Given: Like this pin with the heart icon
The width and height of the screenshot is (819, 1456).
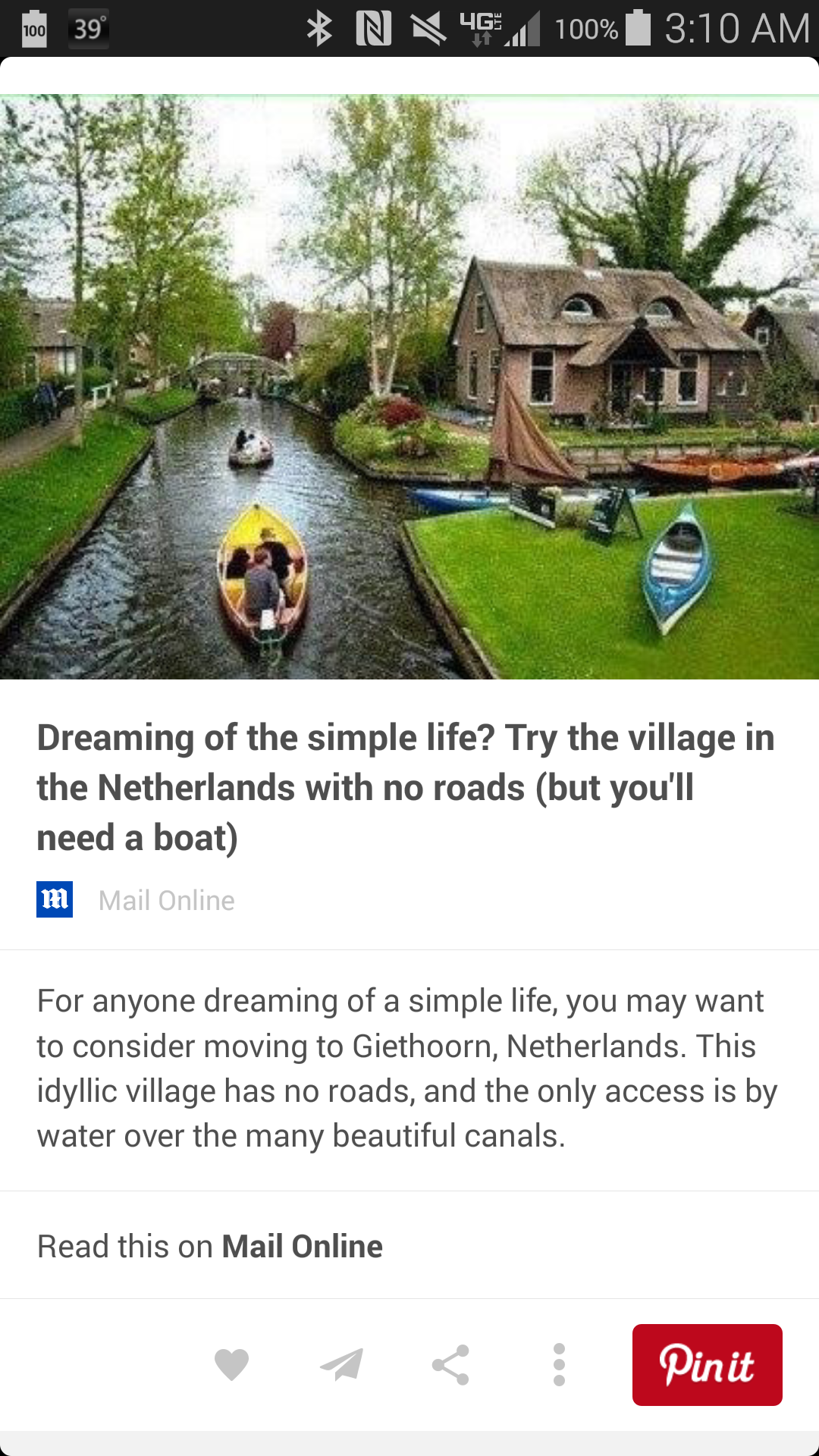Looking at the screenshot, I should pos(231,1365).
